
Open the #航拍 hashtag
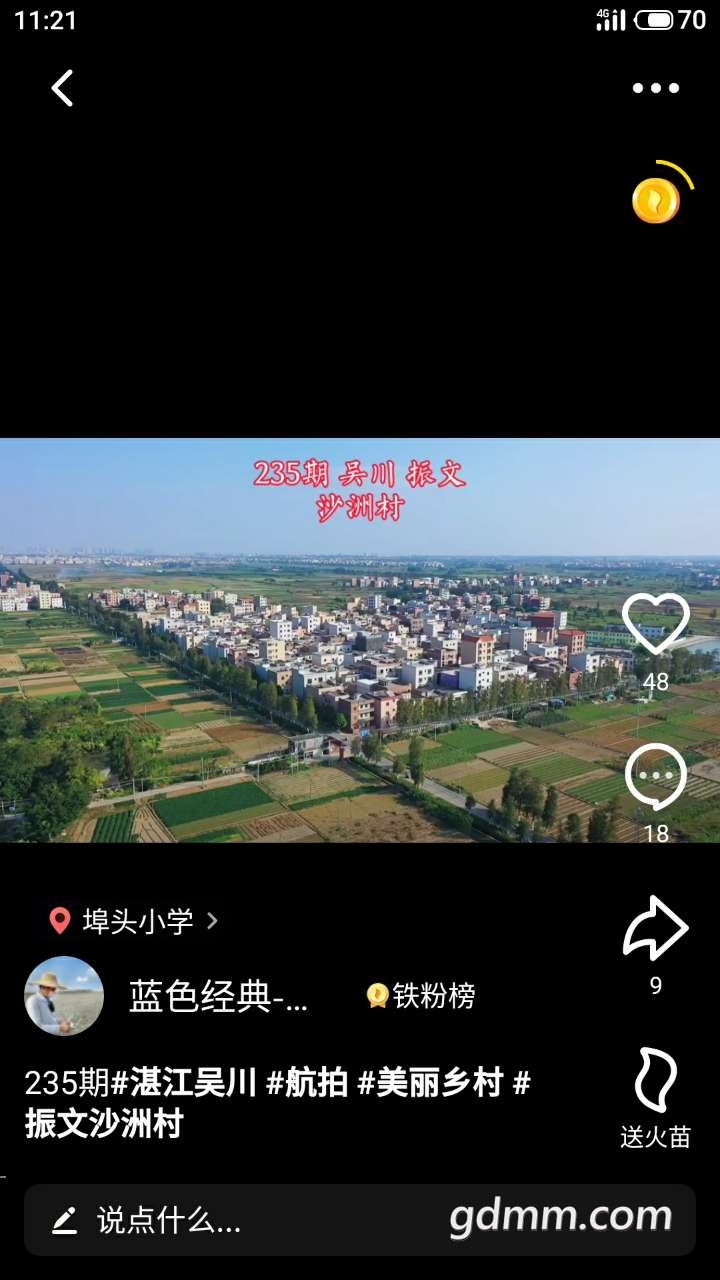[308, 1083]
